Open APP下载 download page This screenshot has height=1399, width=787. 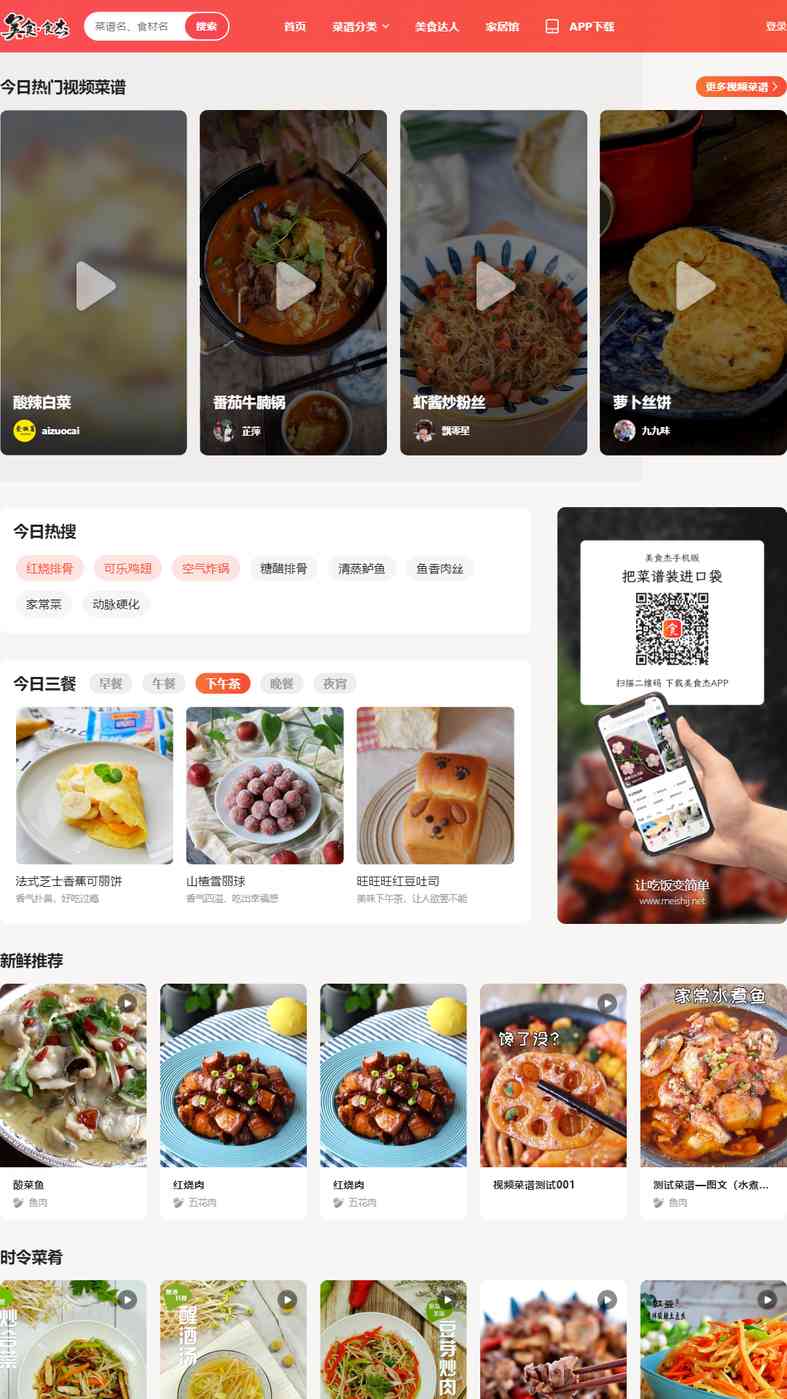tap(580, 27)
